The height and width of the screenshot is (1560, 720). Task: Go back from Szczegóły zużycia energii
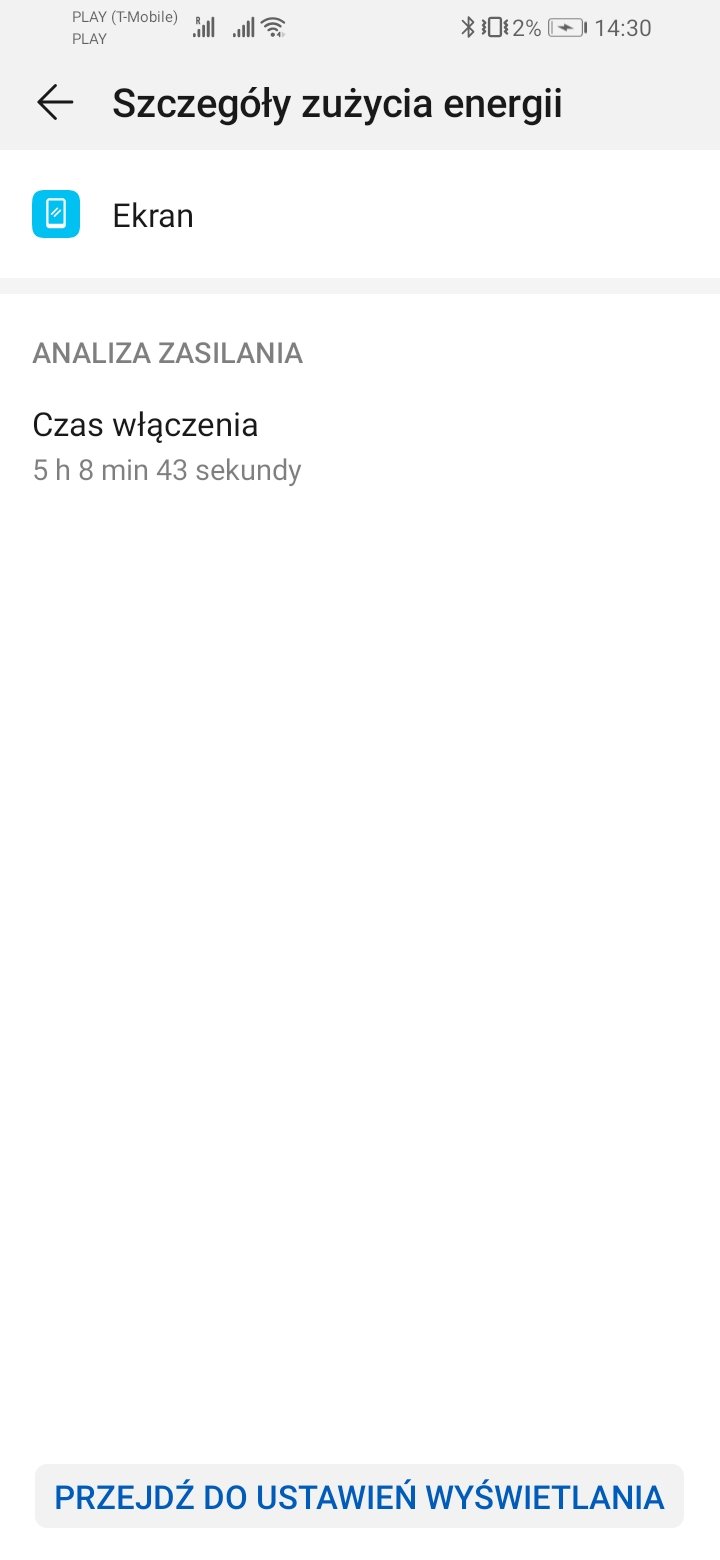click(55, 102)
